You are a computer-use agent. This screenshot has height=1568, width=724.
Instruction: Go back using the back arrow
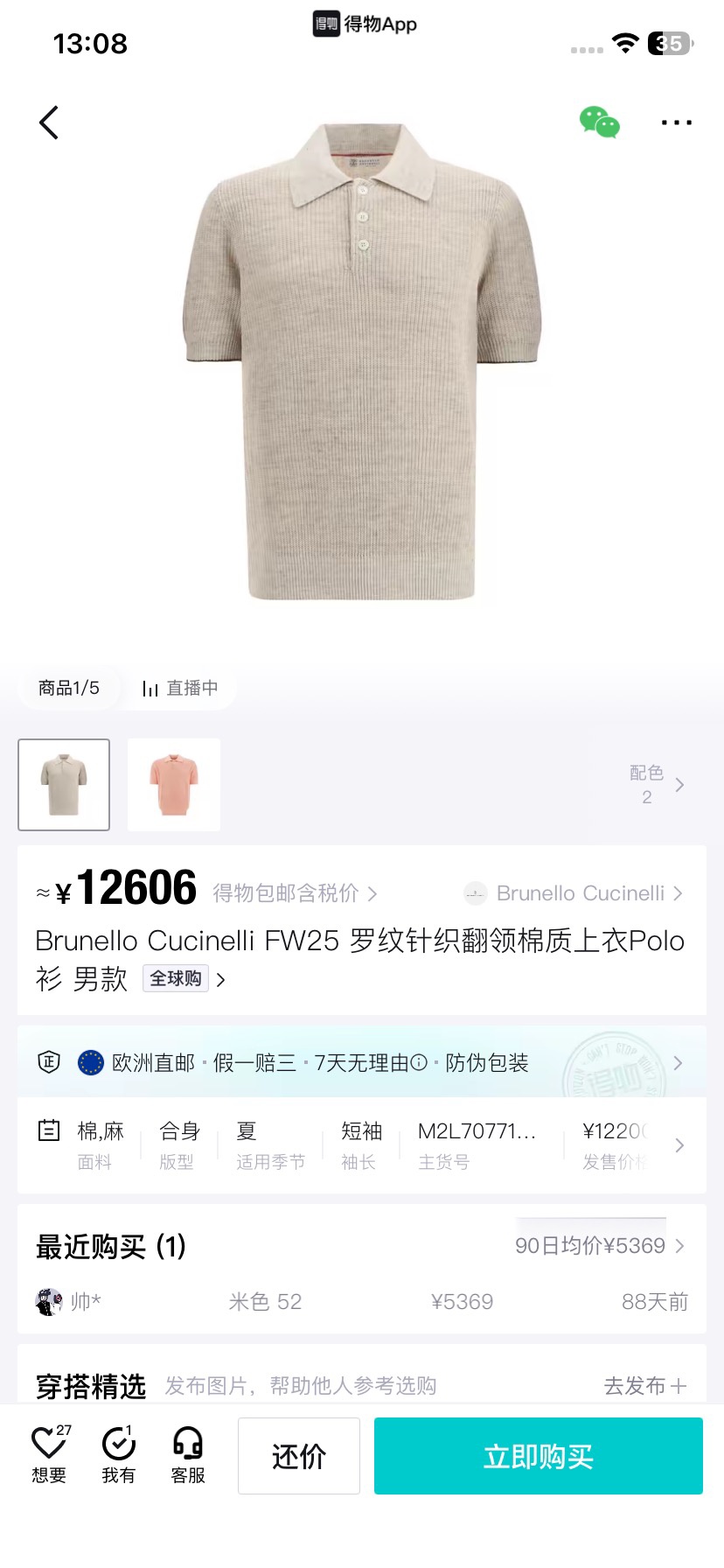[49, 122]
